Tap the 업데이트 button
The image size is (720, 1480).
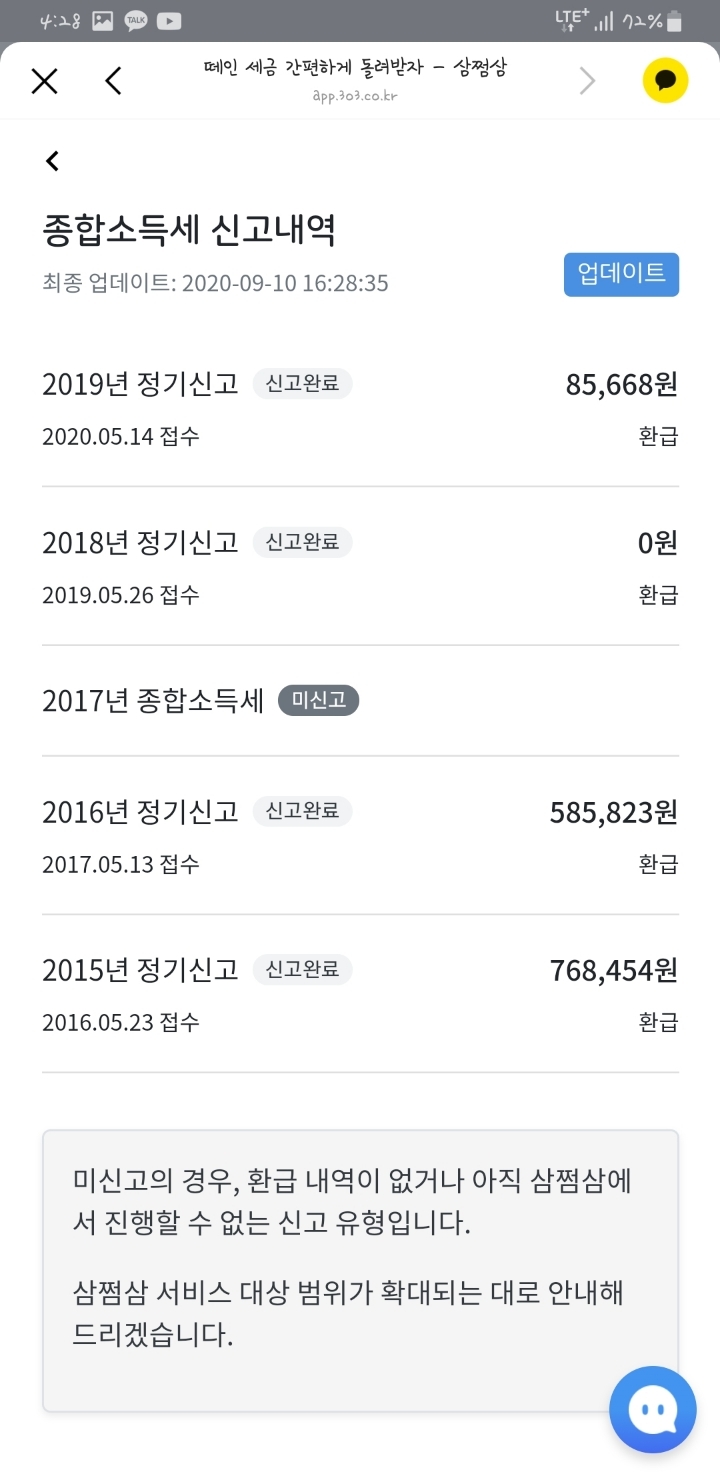[621, 274]
